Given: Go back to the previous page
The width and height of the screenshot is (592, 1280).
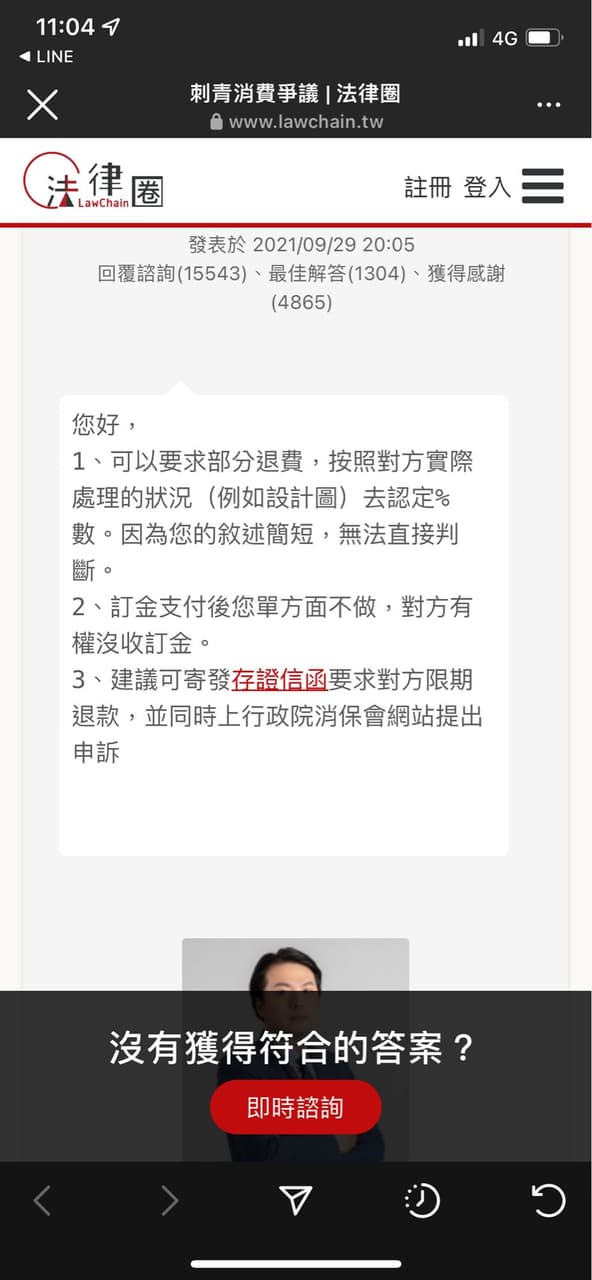Looking at the screenshot, I should click(x=42, y=1200).
